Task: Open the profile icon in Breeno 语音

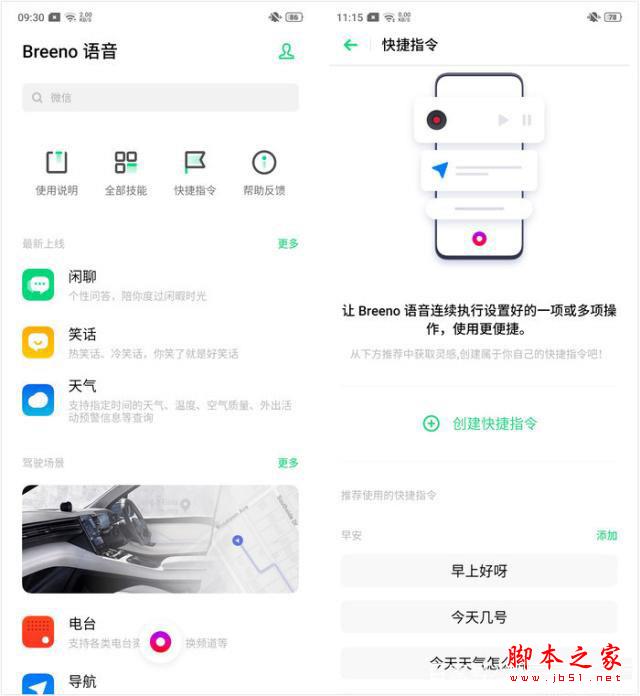Action: (286, 52)
